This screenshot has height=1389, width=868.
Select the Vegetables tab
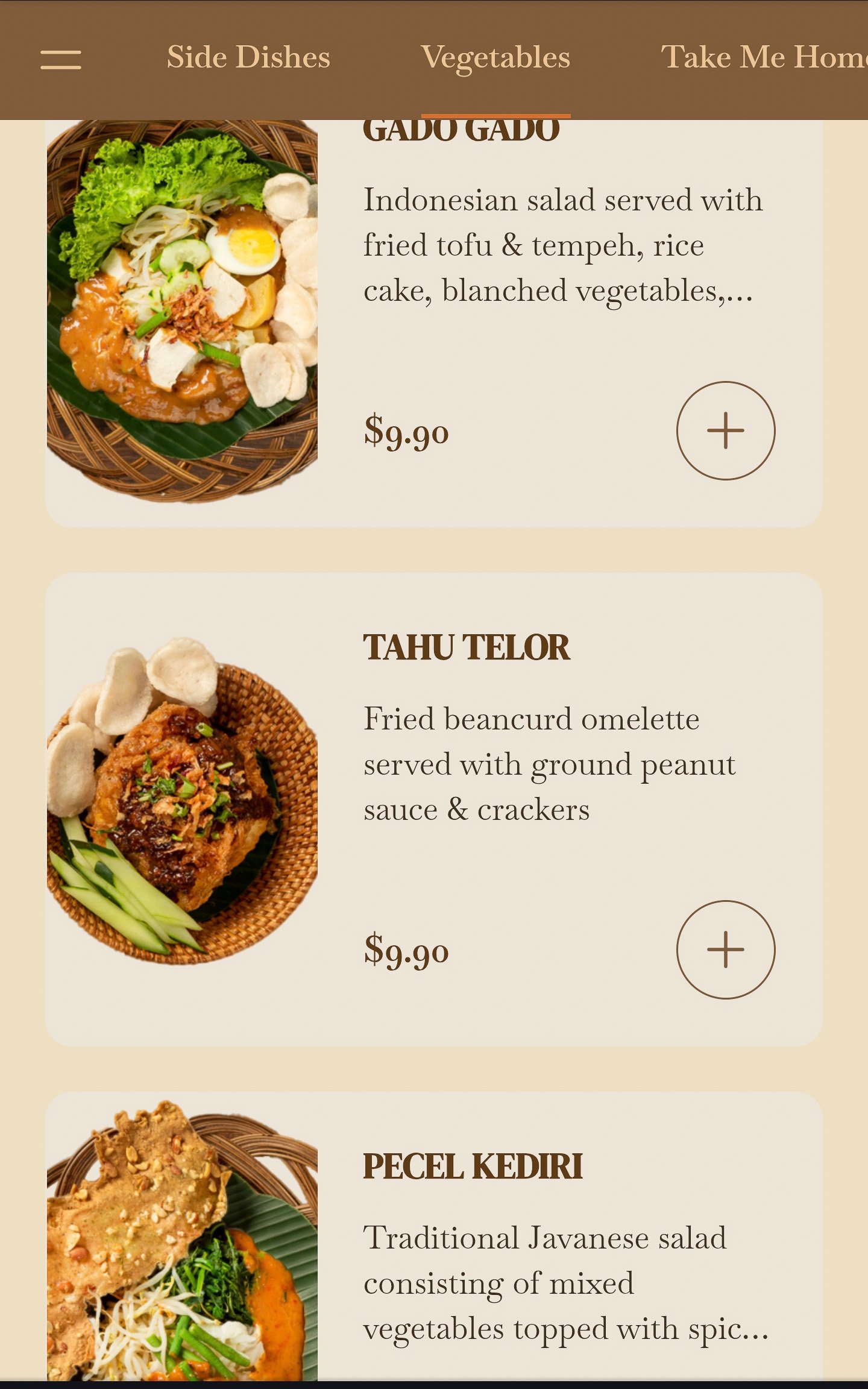coord(495,58)
